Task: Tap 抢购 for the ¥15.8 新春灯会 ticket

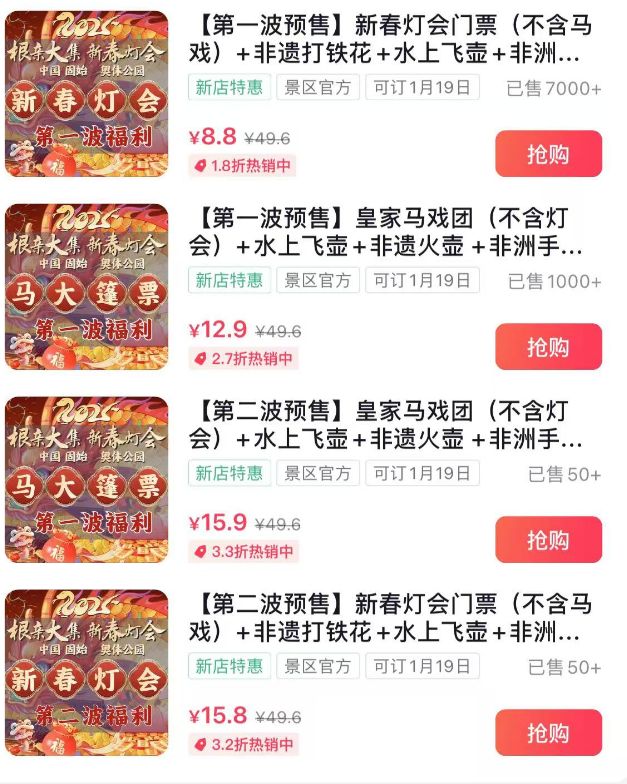Action: 548,733
